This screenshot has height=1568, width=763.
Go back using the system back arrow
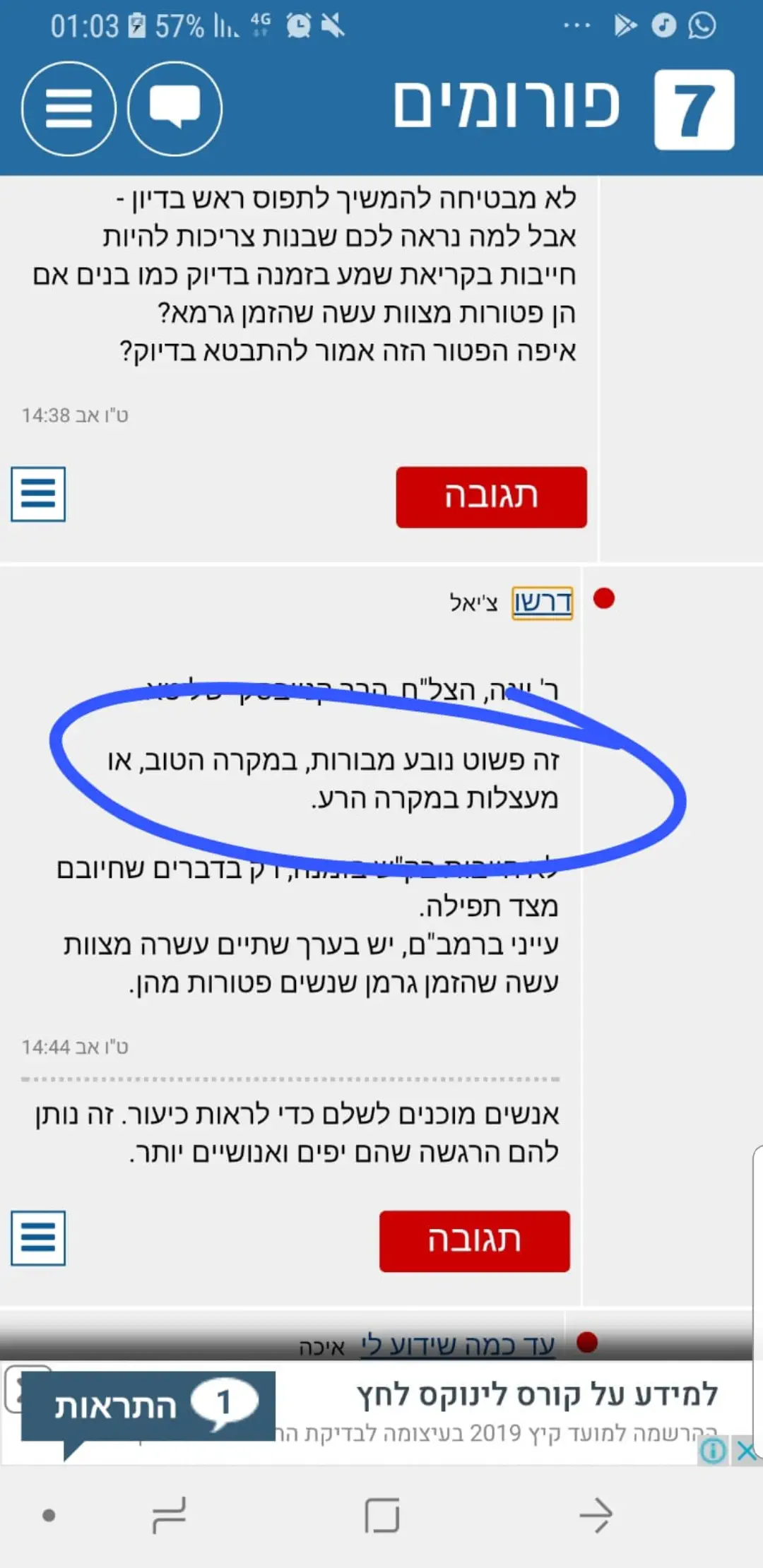coord(595,1516)
